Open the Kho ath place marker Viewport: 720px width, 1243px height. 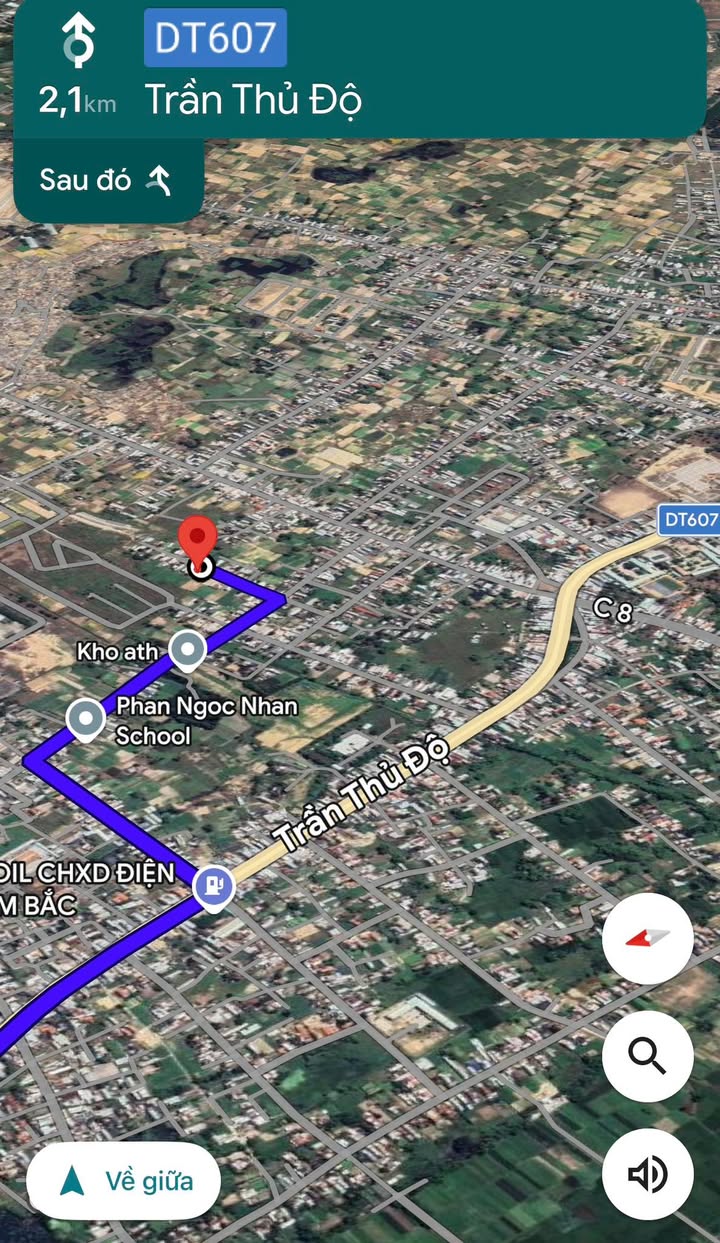pos(187,650)
